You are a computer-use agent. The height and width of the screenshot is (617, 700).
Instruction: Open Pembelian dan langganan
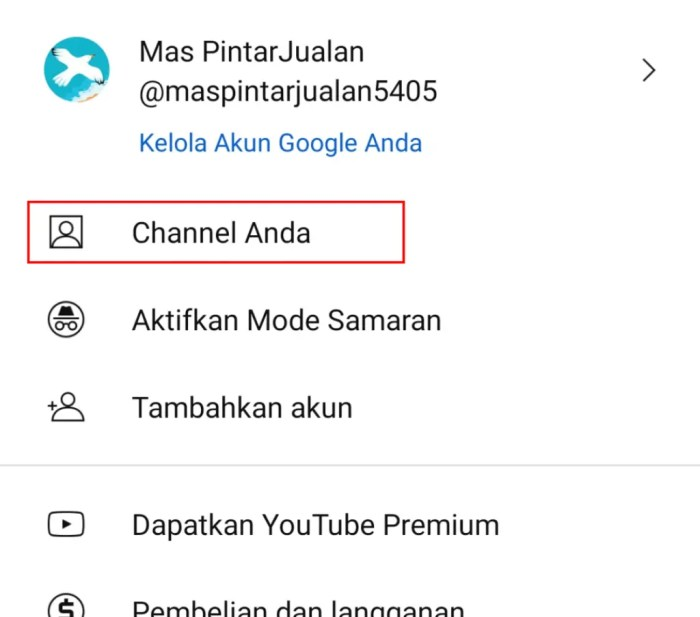click(350, 603)
